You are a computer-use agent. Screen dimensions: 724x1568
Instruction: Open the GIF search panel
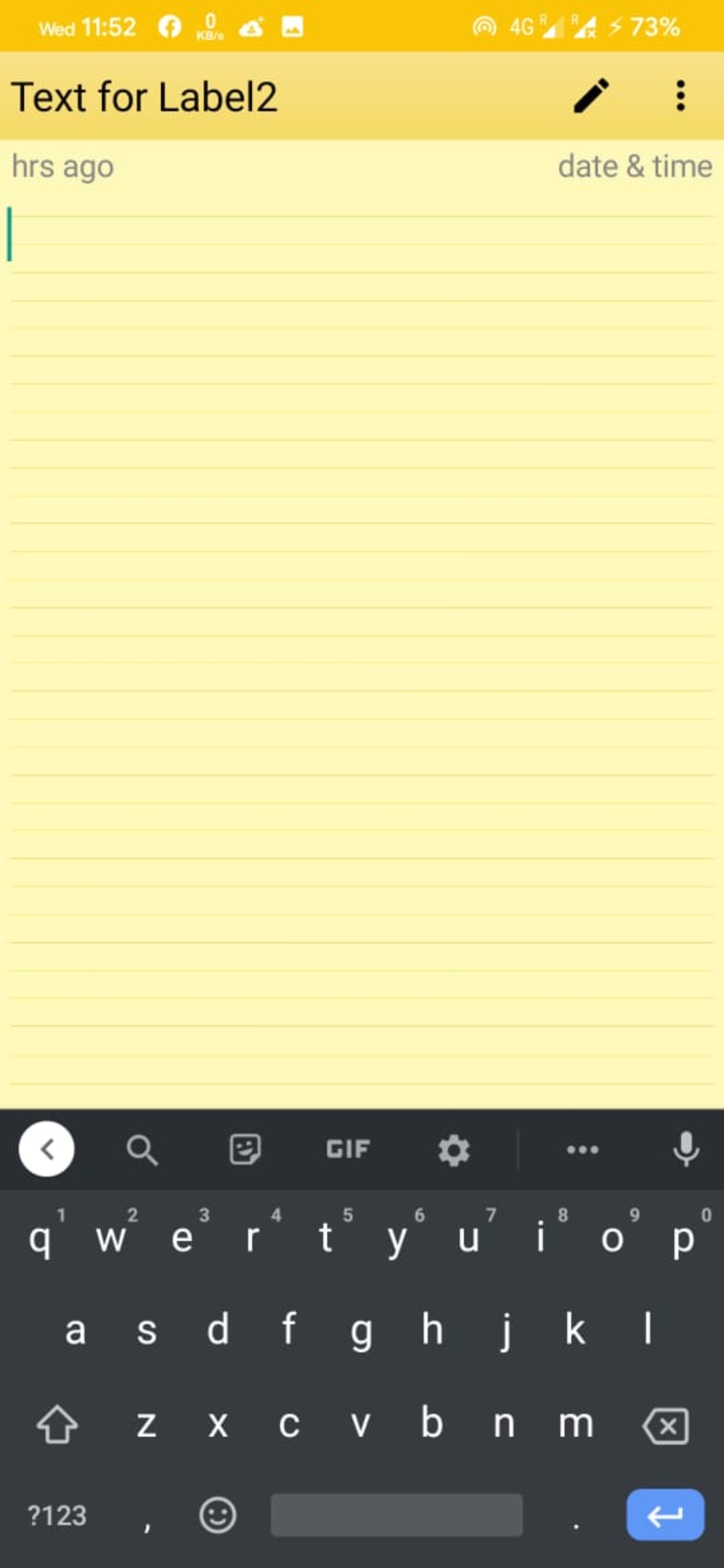pyautogui.click(x=347, y=1149)
